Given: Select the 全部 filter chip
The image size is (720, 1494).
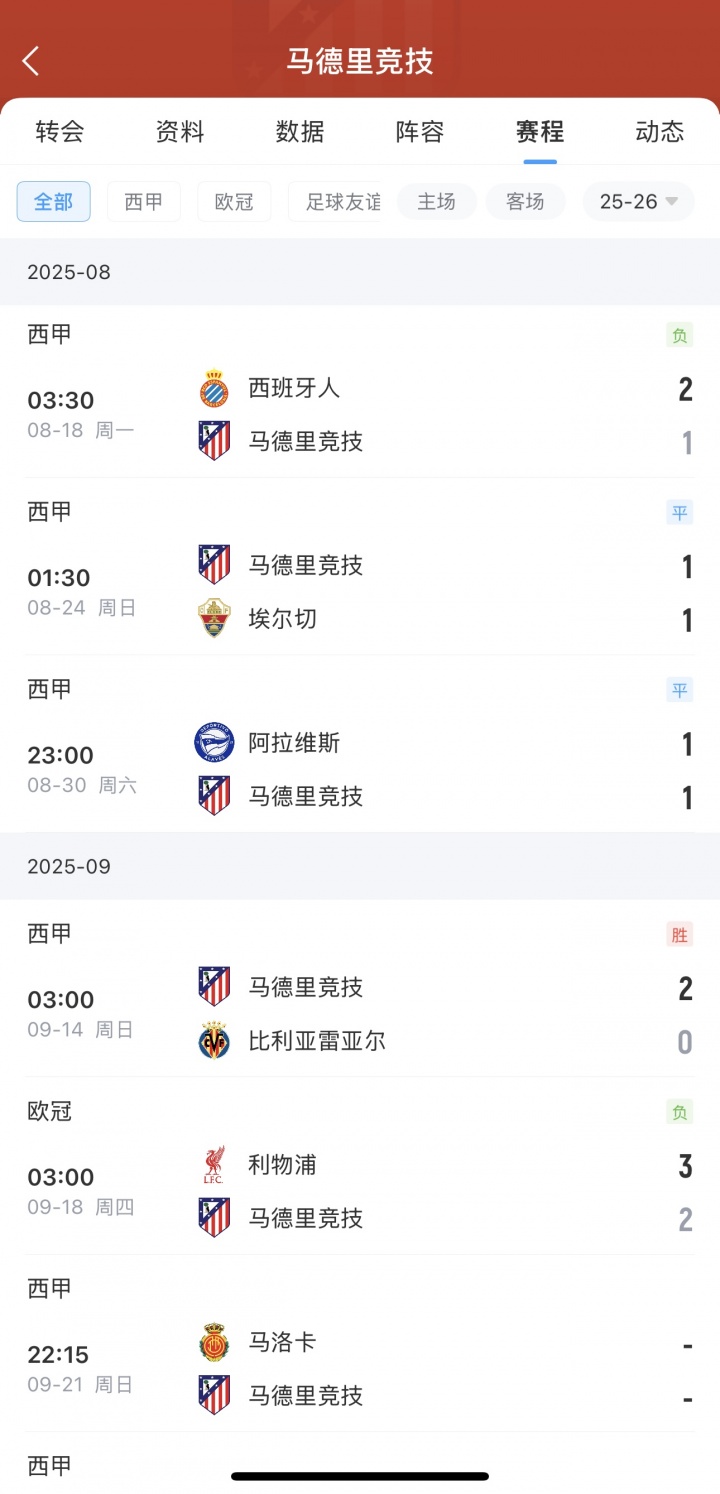Looking at the screenshot, I should pyautogui.click(x=54, y=202).
